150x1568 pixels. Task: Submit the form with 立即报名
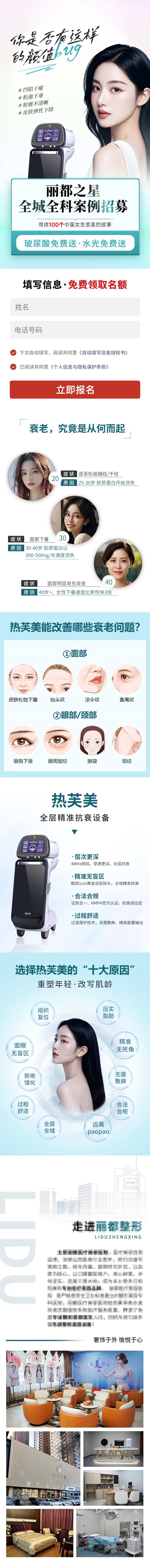75,390
